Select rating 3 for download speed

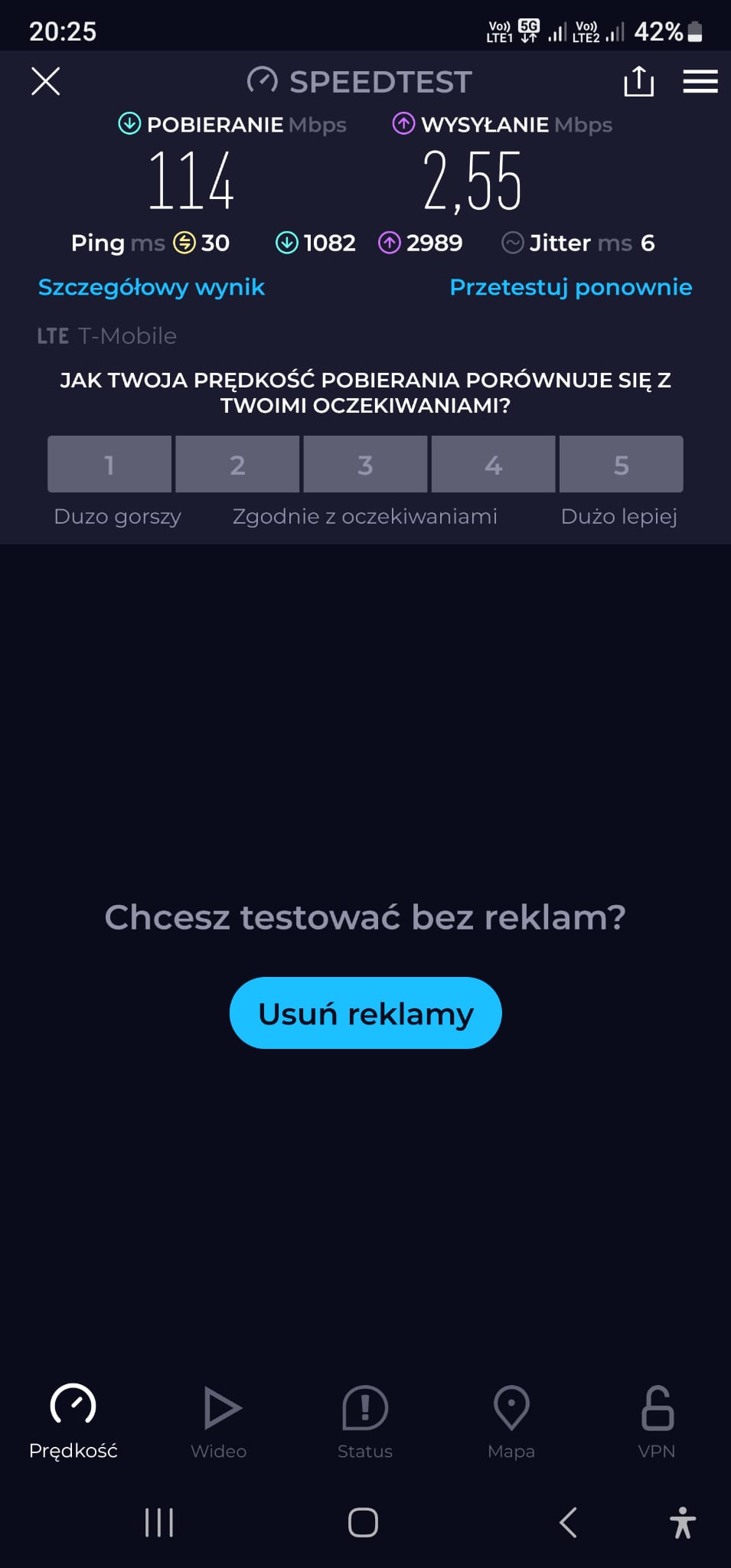[365, 464]
